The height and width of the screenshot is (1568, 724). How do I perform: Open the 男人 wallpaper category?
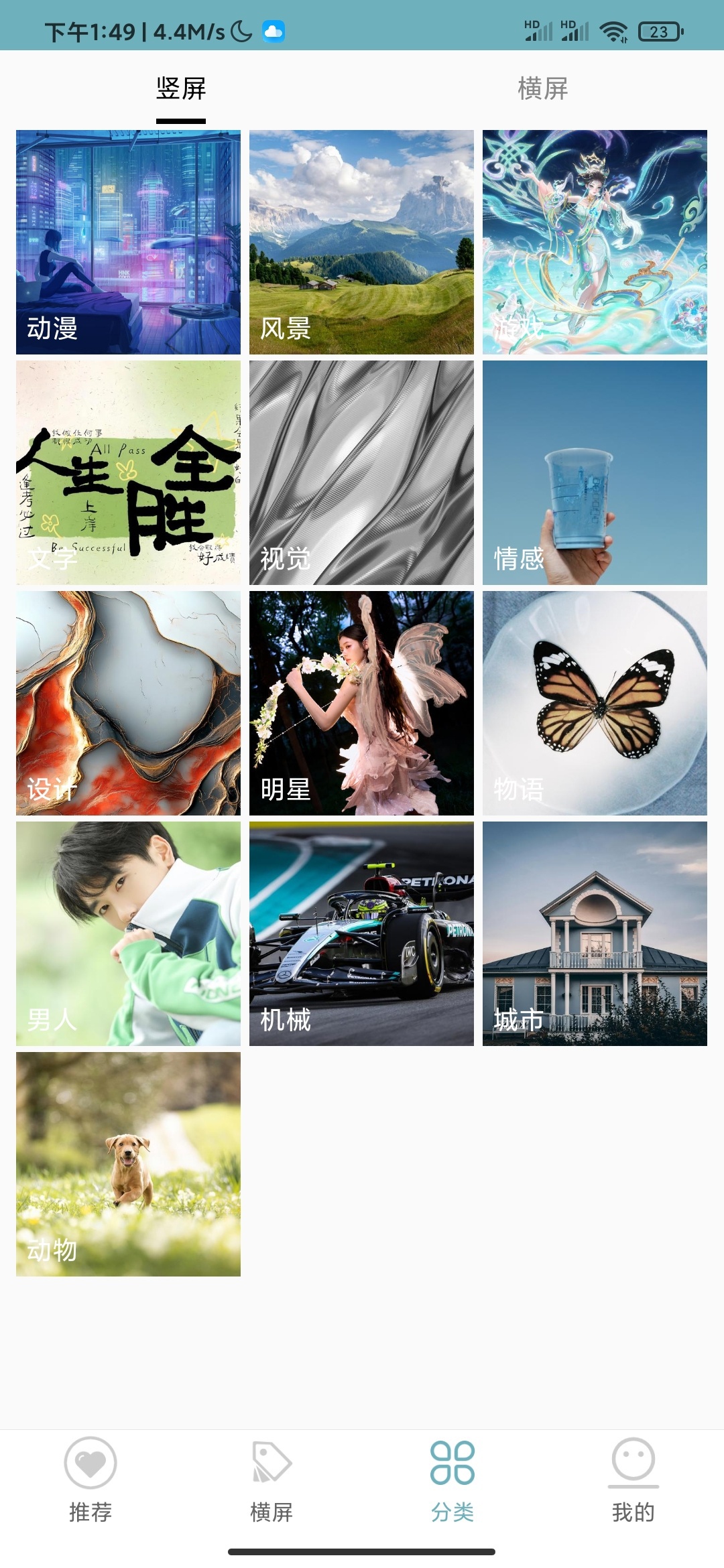[128, 933]
